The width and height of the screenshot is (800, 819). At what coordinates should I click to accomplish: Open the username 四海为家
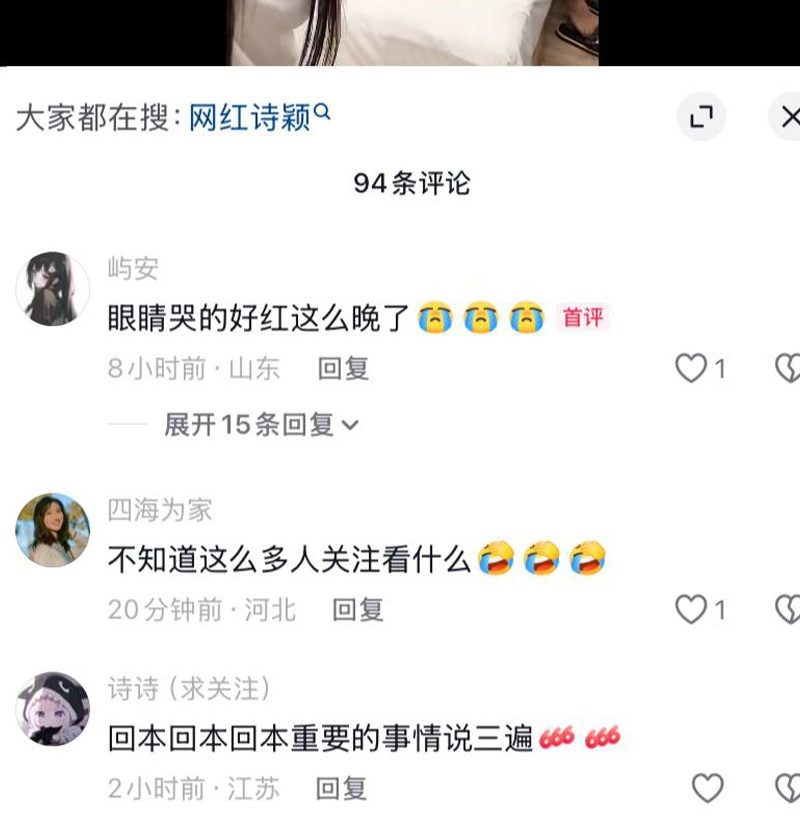click(x=160, y=509)
